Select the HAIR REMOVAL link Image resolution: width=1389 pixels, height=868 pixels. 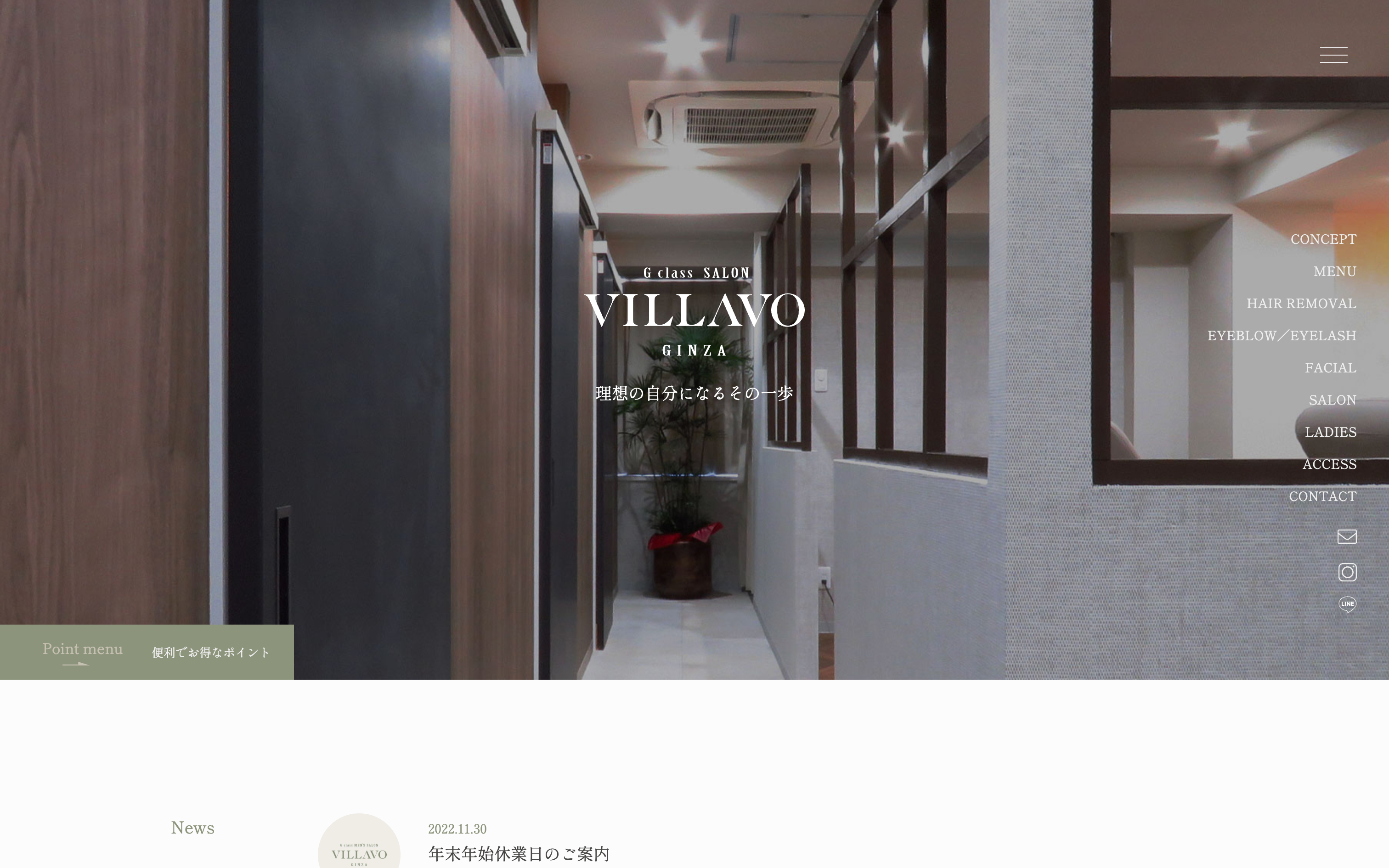[x=1301, y=303]
